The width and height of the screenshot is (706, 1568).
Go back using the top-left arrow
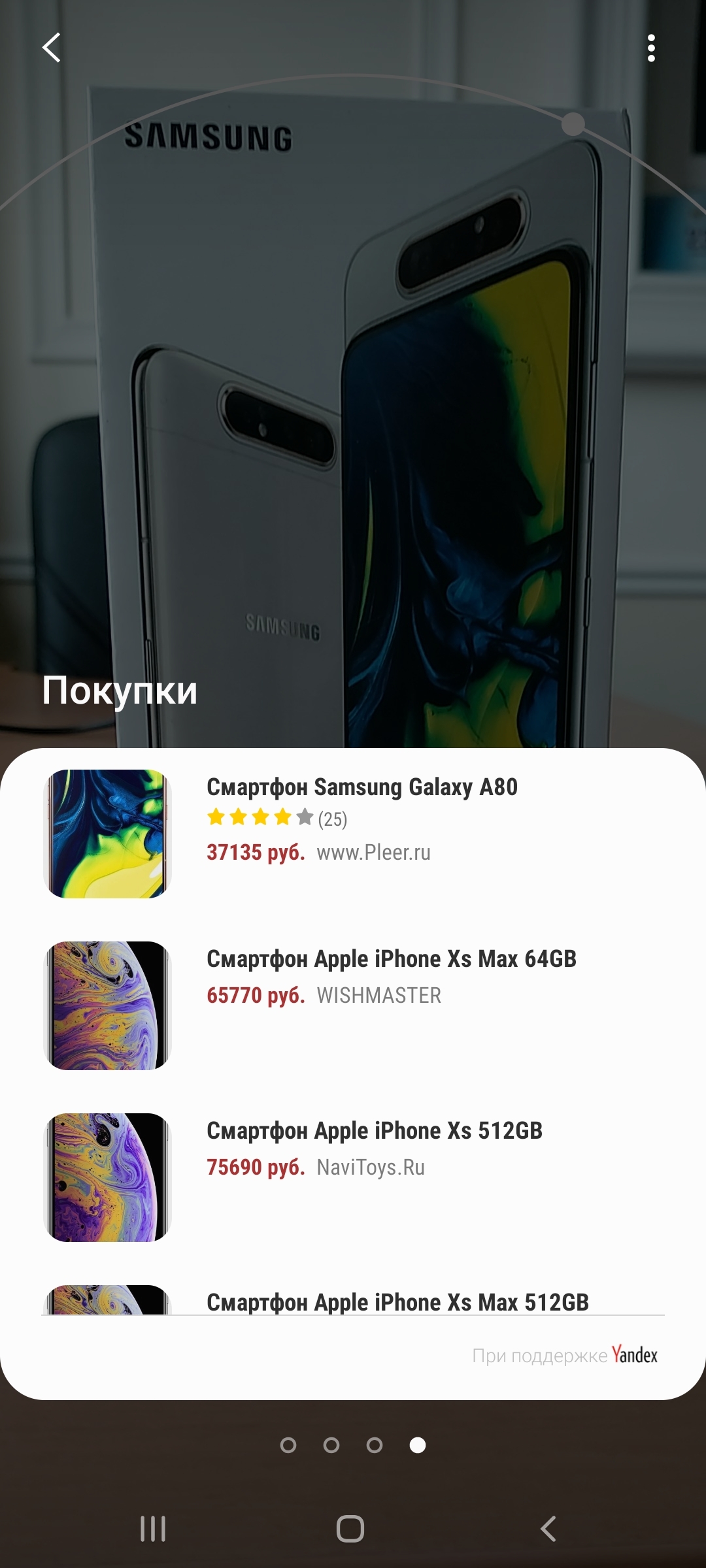(x=51, y=48)
